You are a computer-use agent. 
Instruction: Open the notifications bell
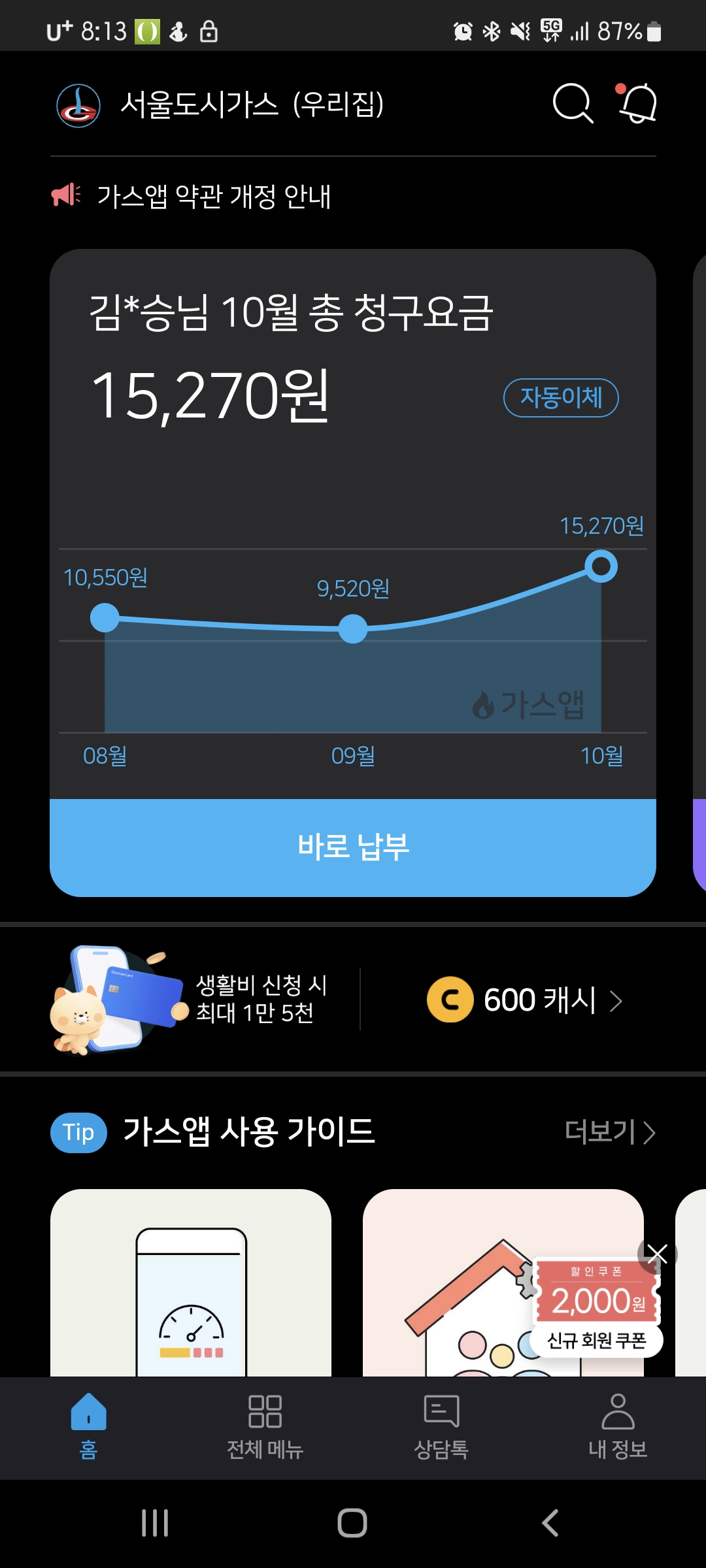[x=637, y=104]
